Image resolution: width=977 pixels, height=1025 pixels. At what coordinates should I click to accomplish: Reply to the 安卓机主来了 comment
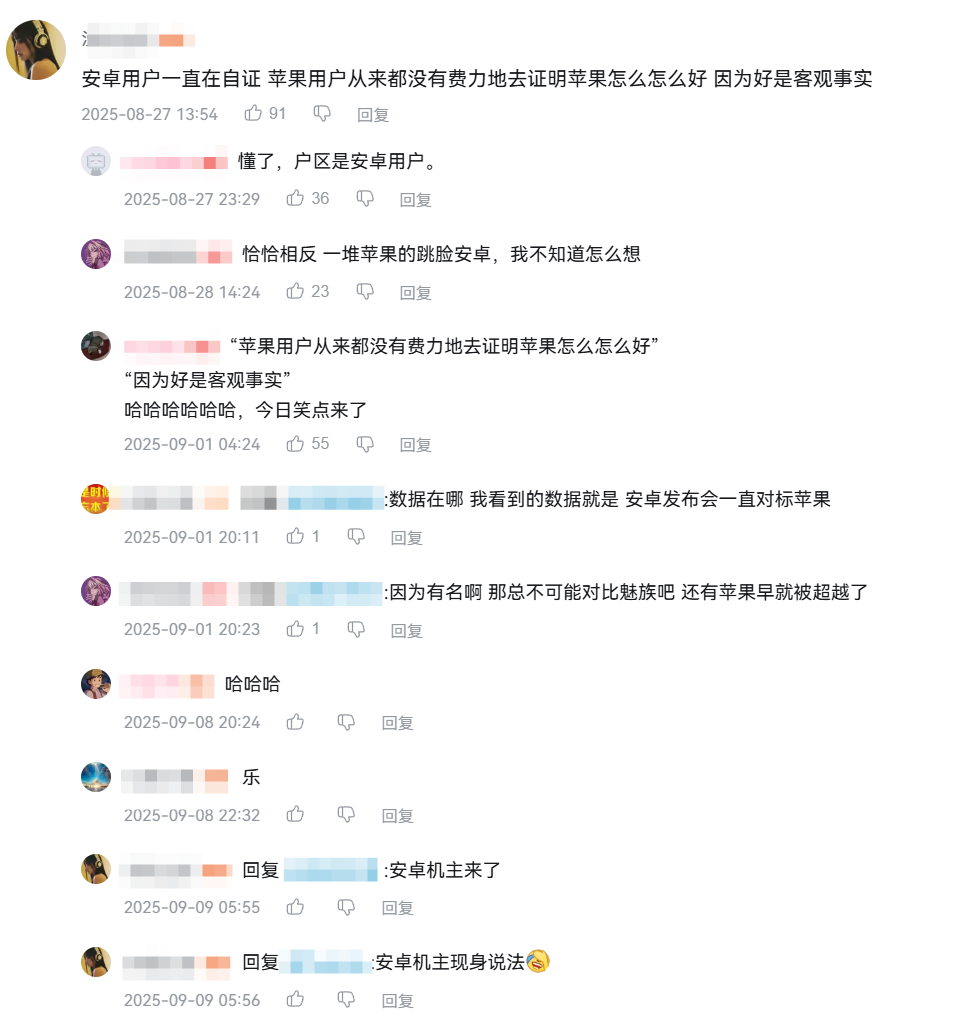click(x=397, y=908)
